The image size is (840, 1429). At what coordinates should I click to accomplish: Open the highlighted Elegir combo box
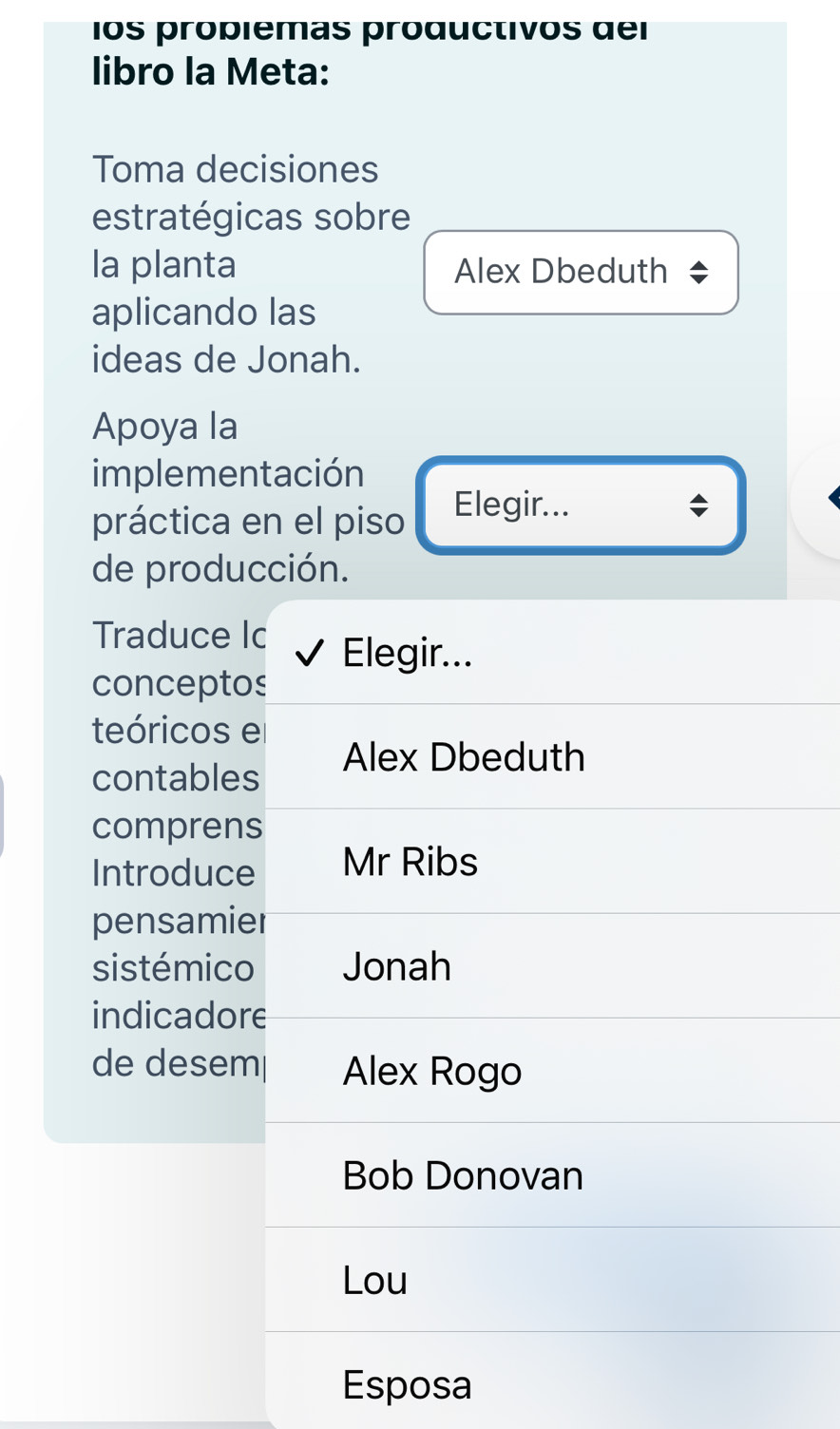pos(582,505)
